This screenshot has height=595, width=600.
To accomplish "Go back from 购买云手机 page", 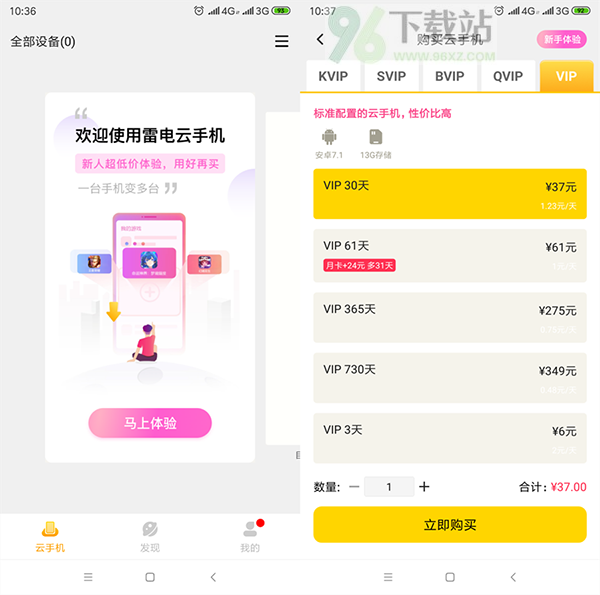I will click(x=320, y=39).
